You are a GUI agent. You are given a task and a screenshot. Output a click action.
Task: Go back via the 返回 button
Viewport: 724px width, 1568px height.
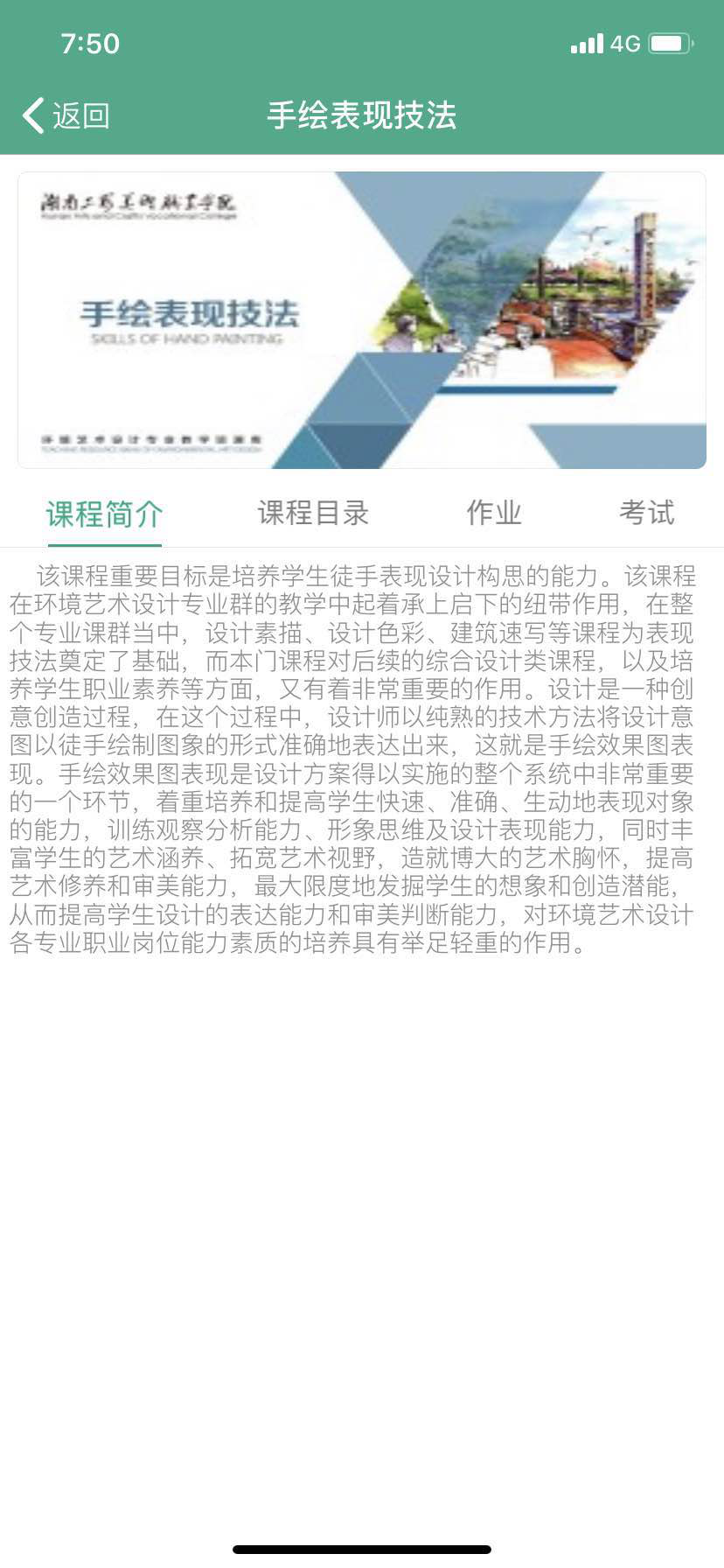(66, 115)
